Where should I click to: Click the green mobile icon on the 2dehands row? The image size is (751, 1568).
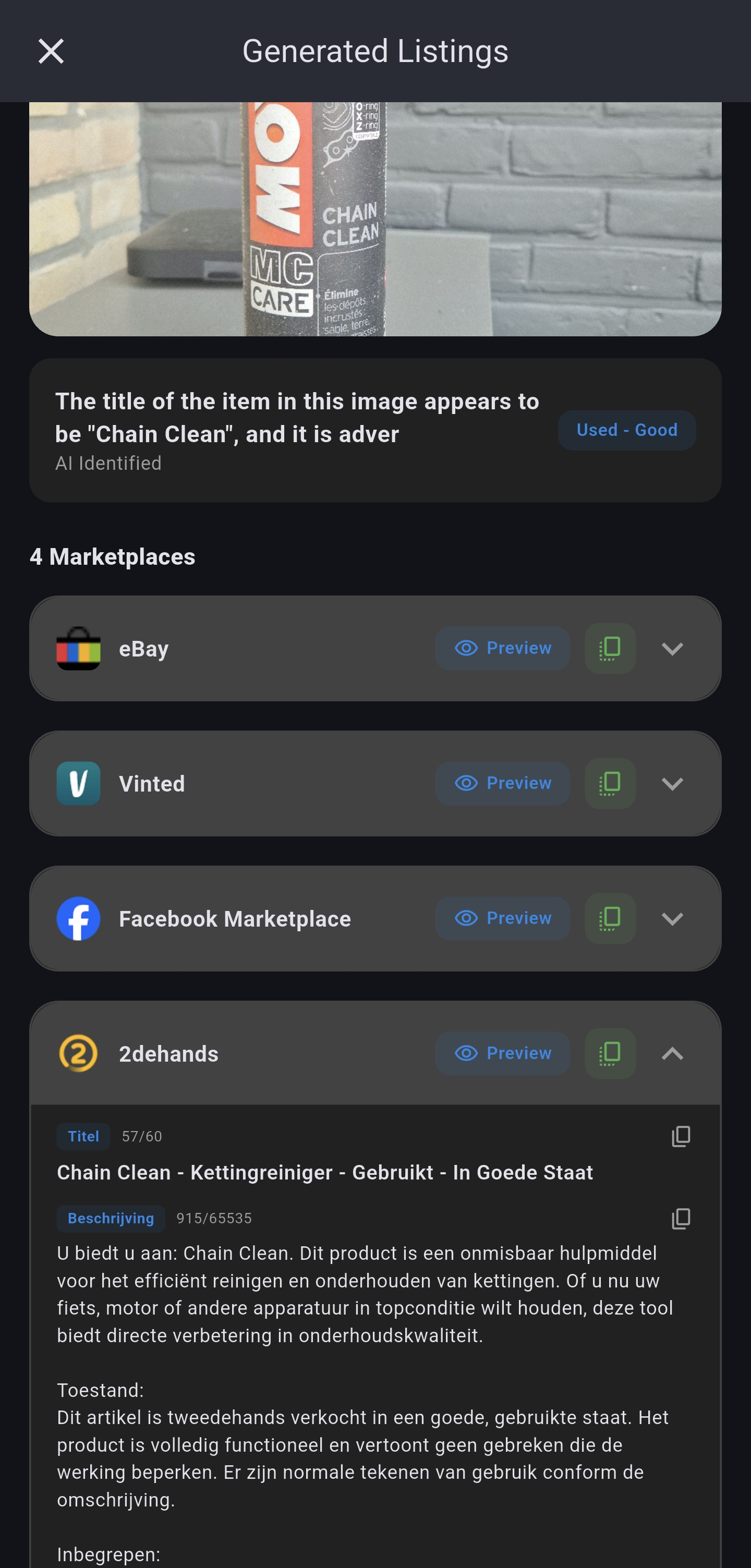click(x=610, y=1054)
